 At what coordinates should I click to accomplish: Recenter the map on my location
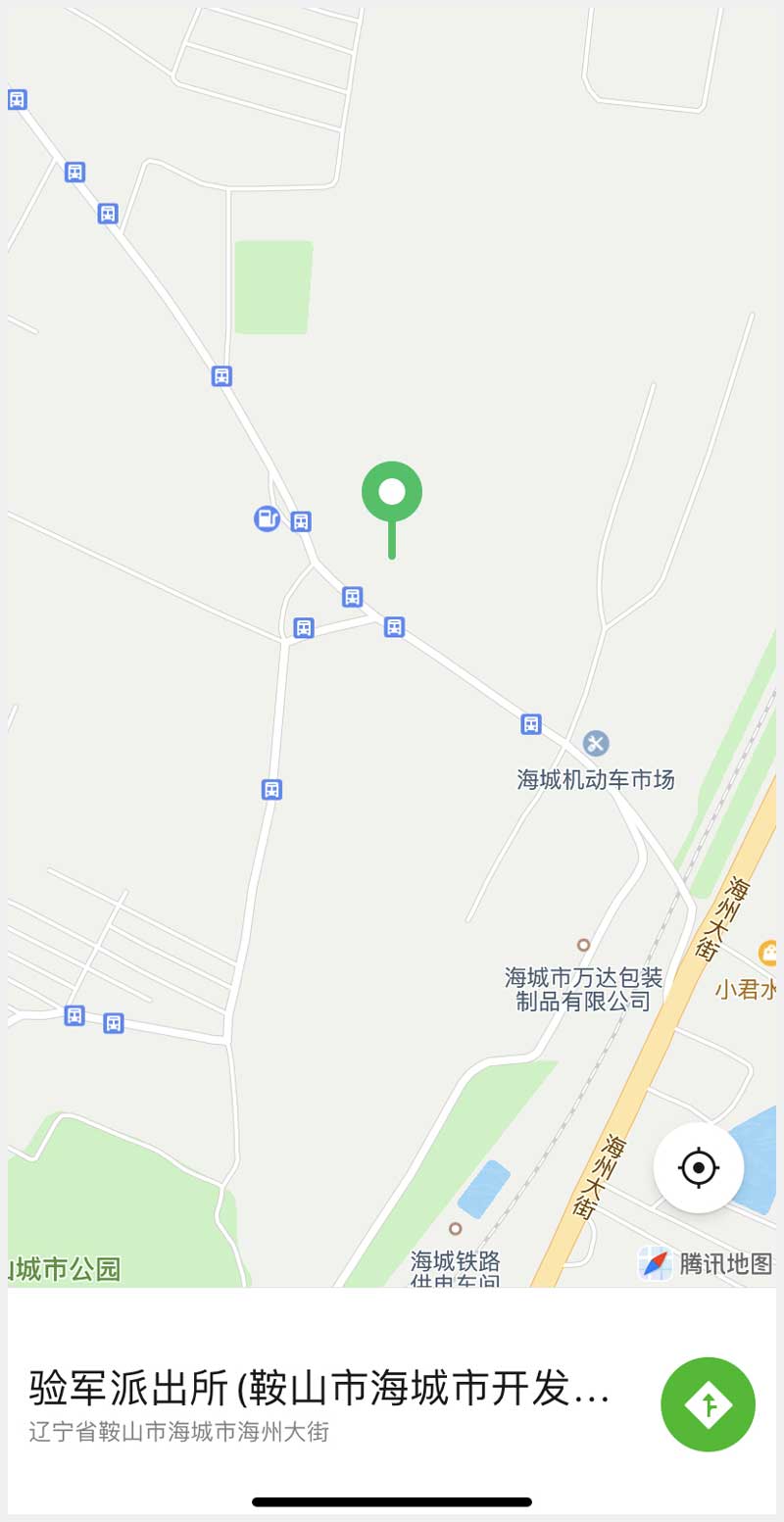click(x=699, y=1167)
